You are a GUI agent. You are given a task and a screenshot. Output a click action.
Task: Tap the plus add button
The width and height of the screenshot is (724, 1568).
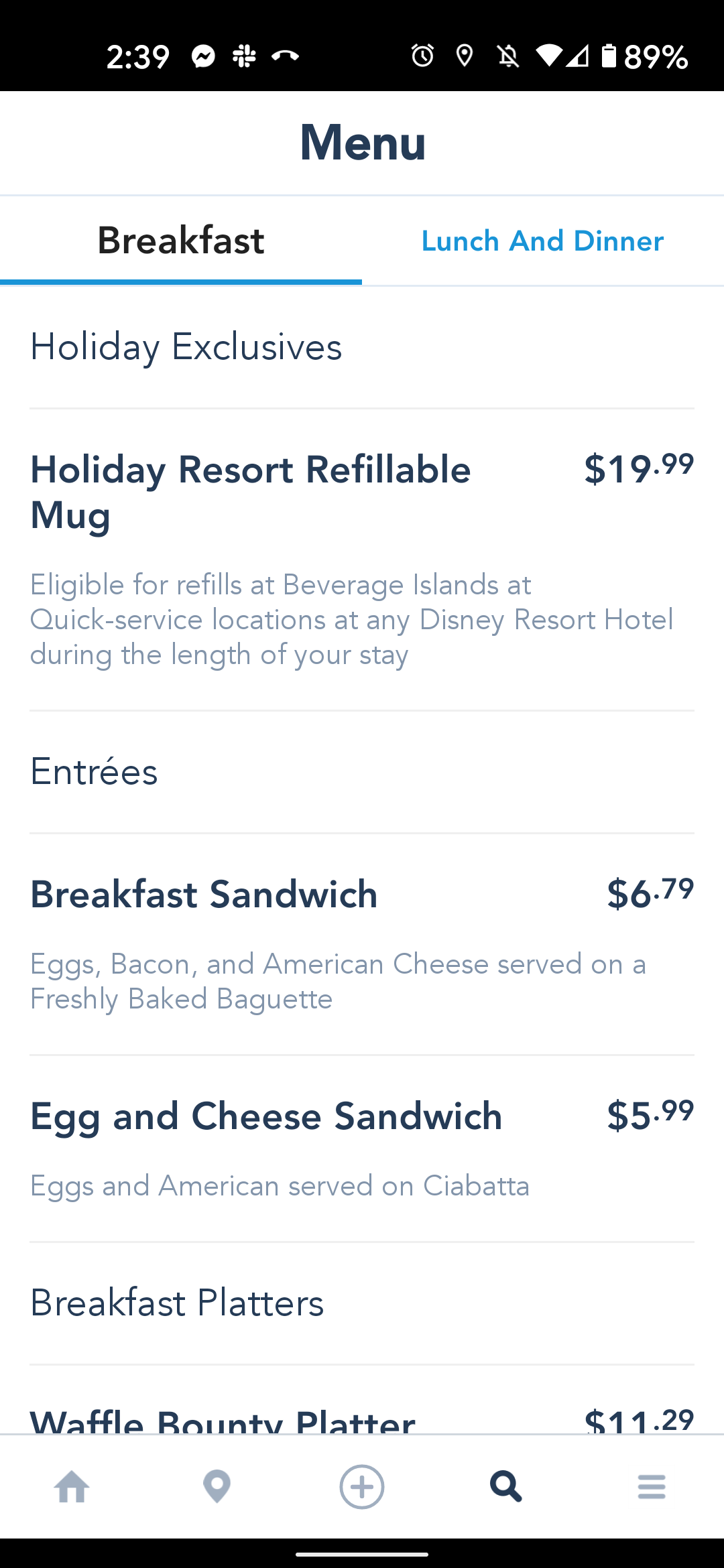362,1486
